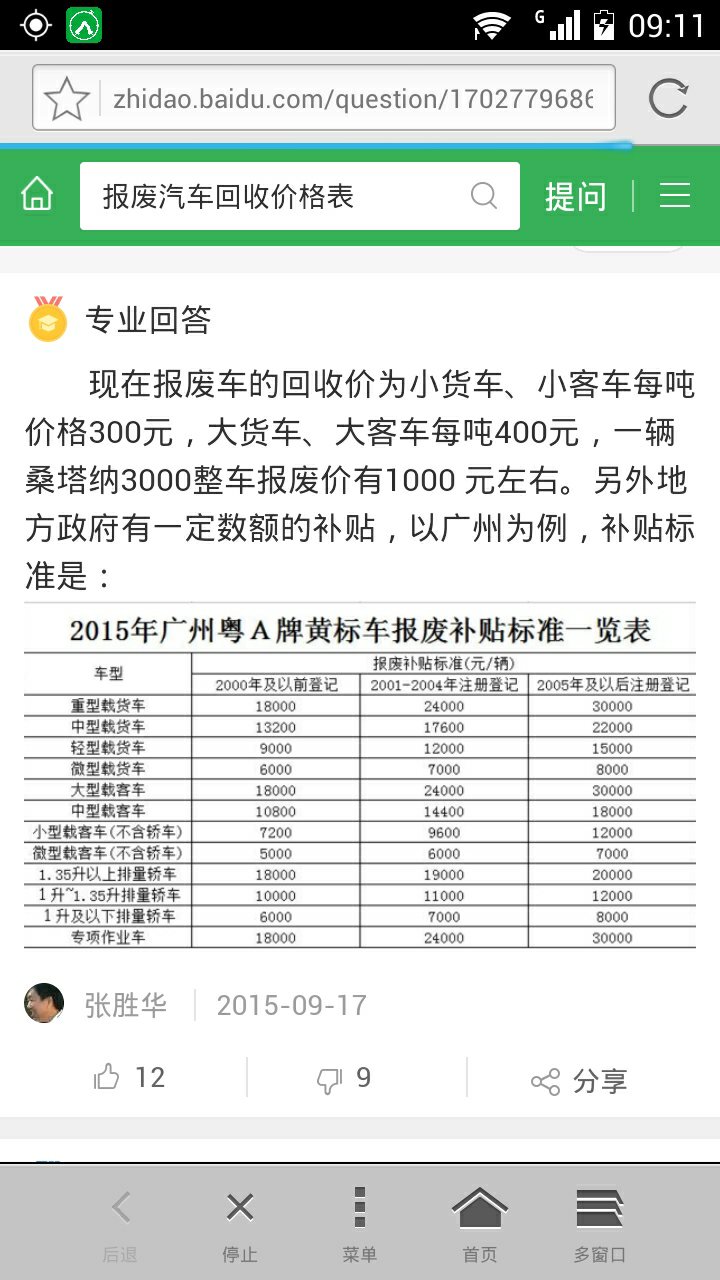Share this answer via 分享

(579, 1080)
